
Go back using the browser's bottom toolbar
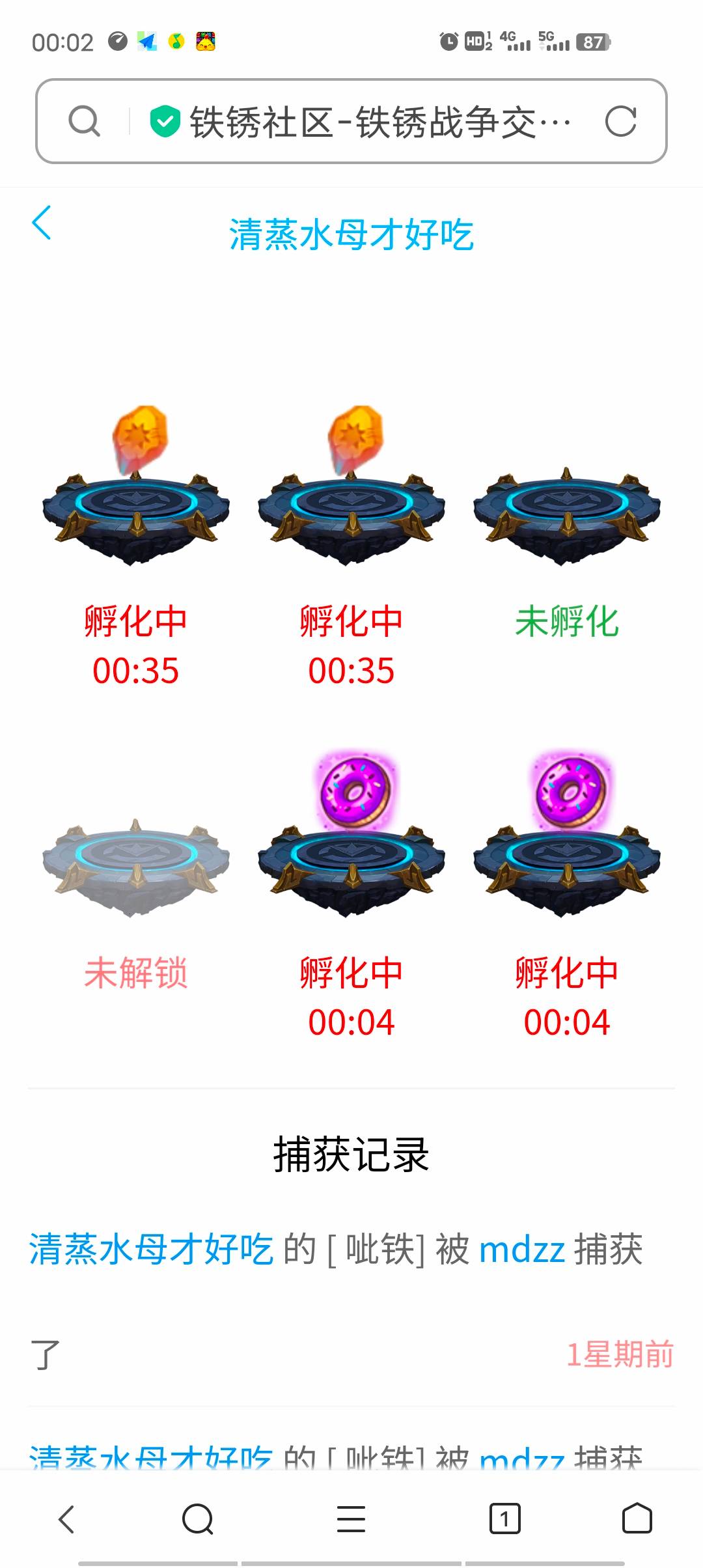(x=66, y=1519)
